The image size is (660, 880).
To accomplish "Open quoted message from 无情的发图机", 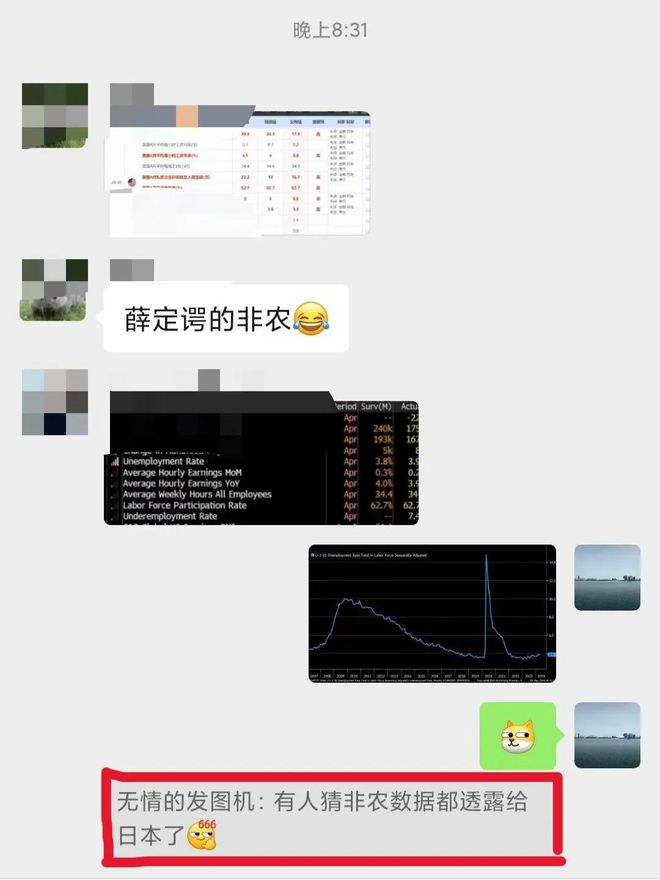I will point(332,816).
